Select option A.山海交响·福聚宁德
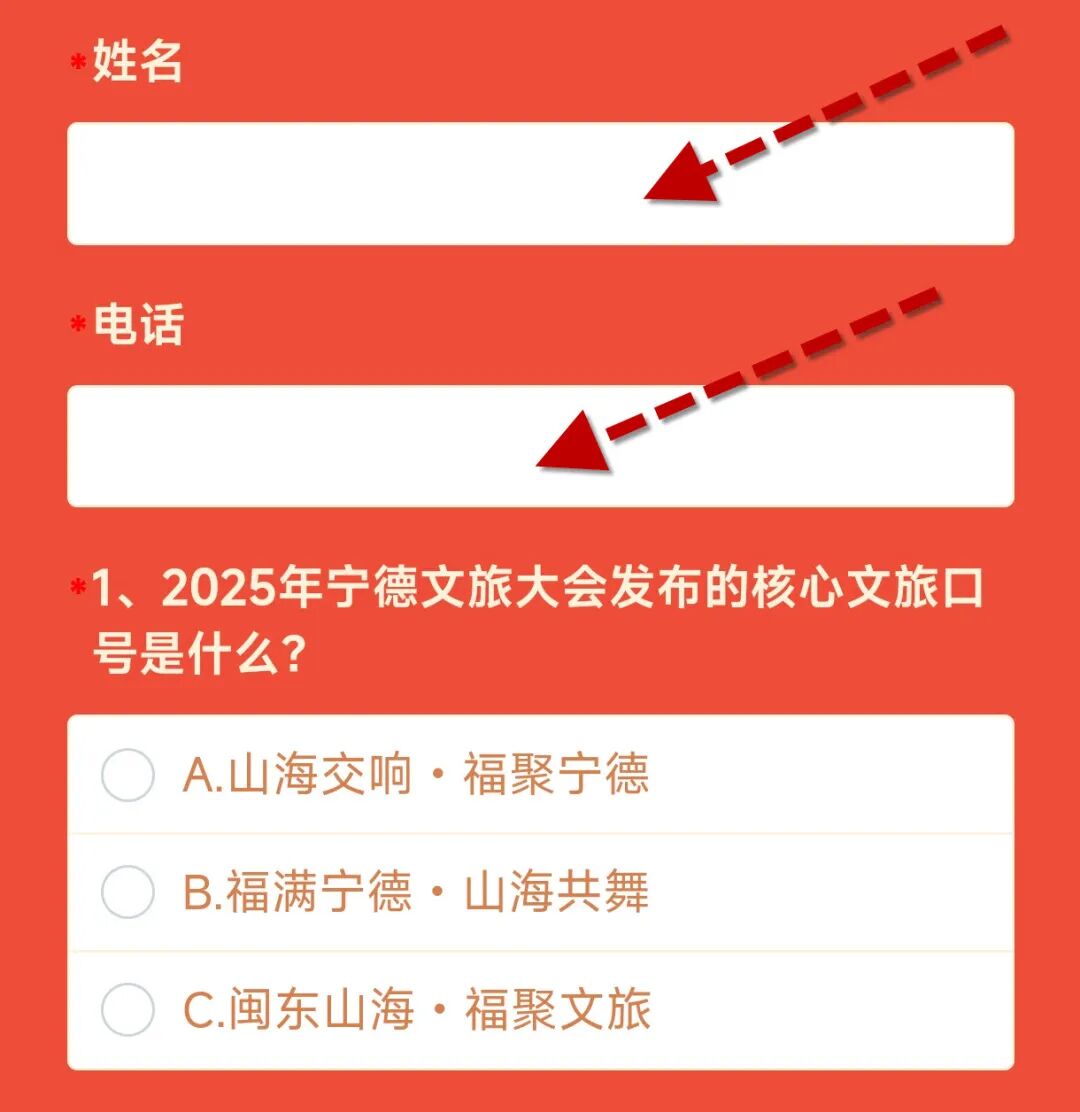1080x1112 pixels. point(128,775)
